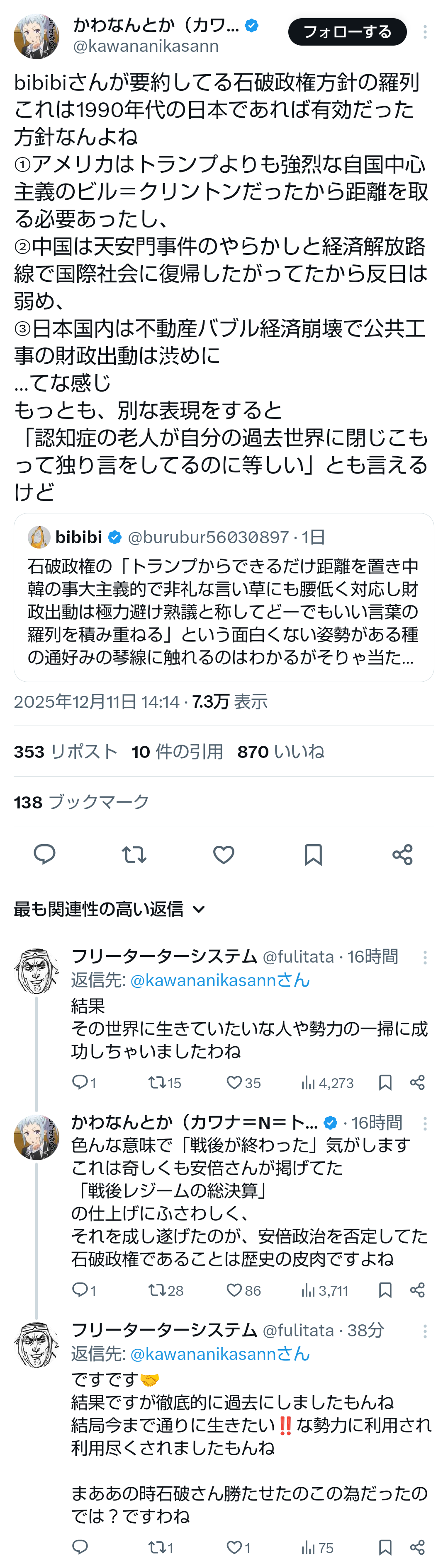Open かわなんとか profile avatar at top
Viewport: 448px width, 1568px height.
37,36
